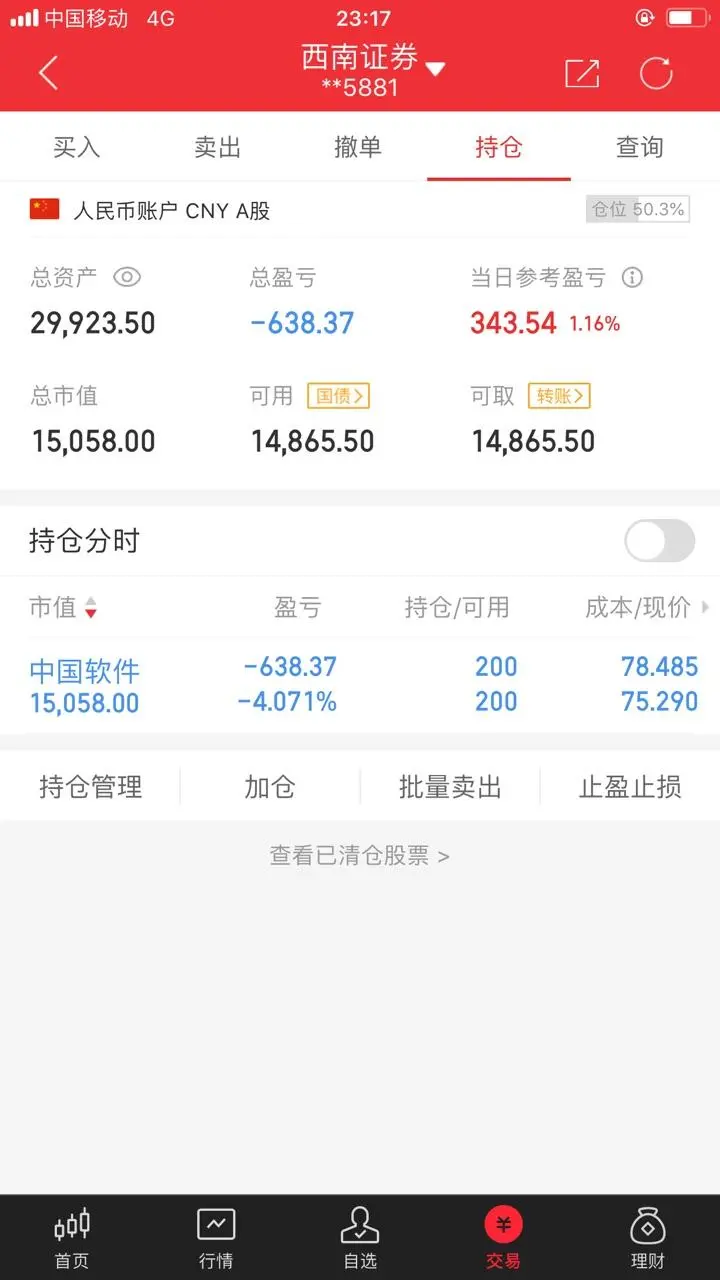Hide total assets with the eye icon
Viewport: 720px width, 1280px height.
126,278
